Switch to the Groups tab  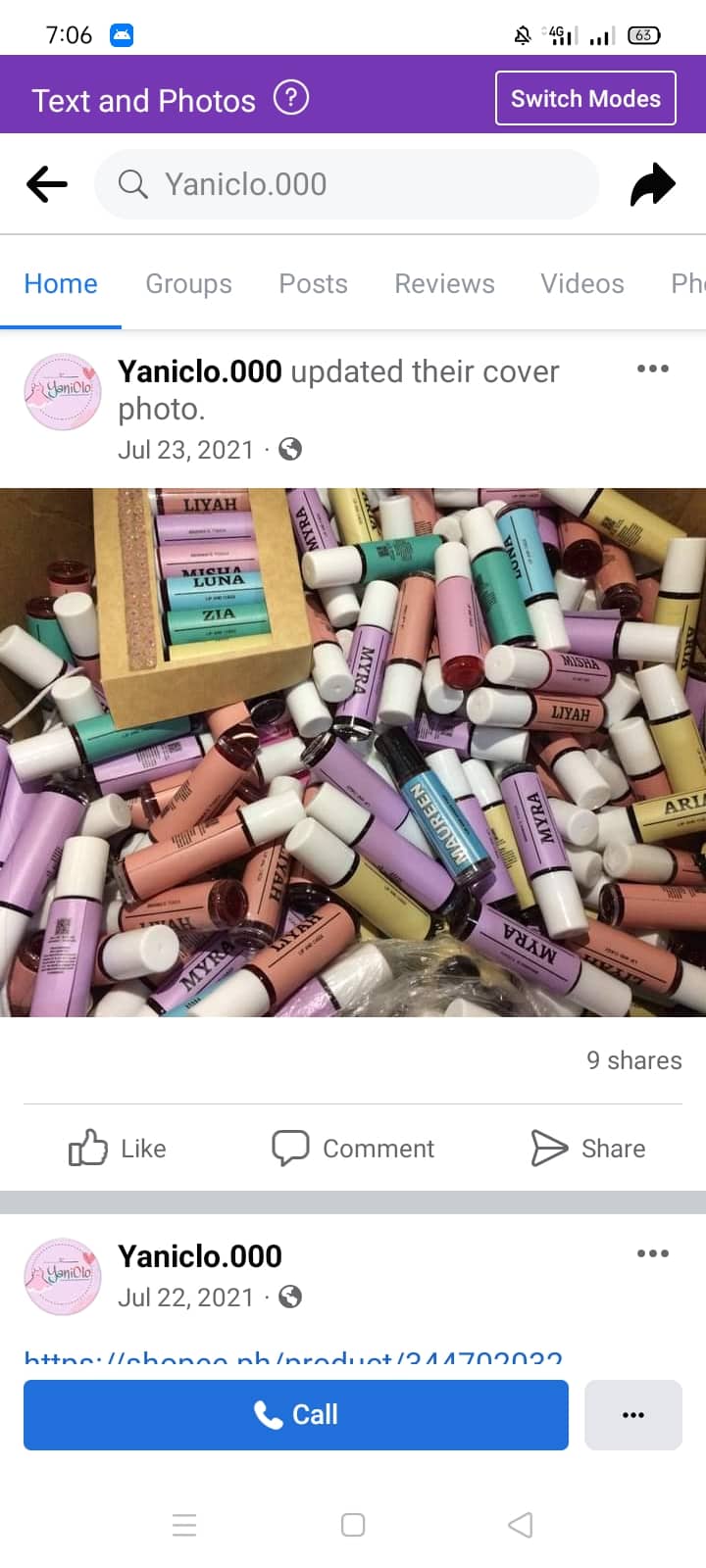point(188,283)
